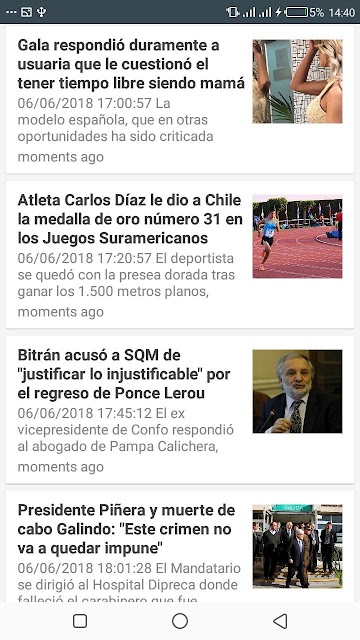360x640 pixels.
Task: Read the Bitrán acusó a SQM article
Action: point(180,410)
